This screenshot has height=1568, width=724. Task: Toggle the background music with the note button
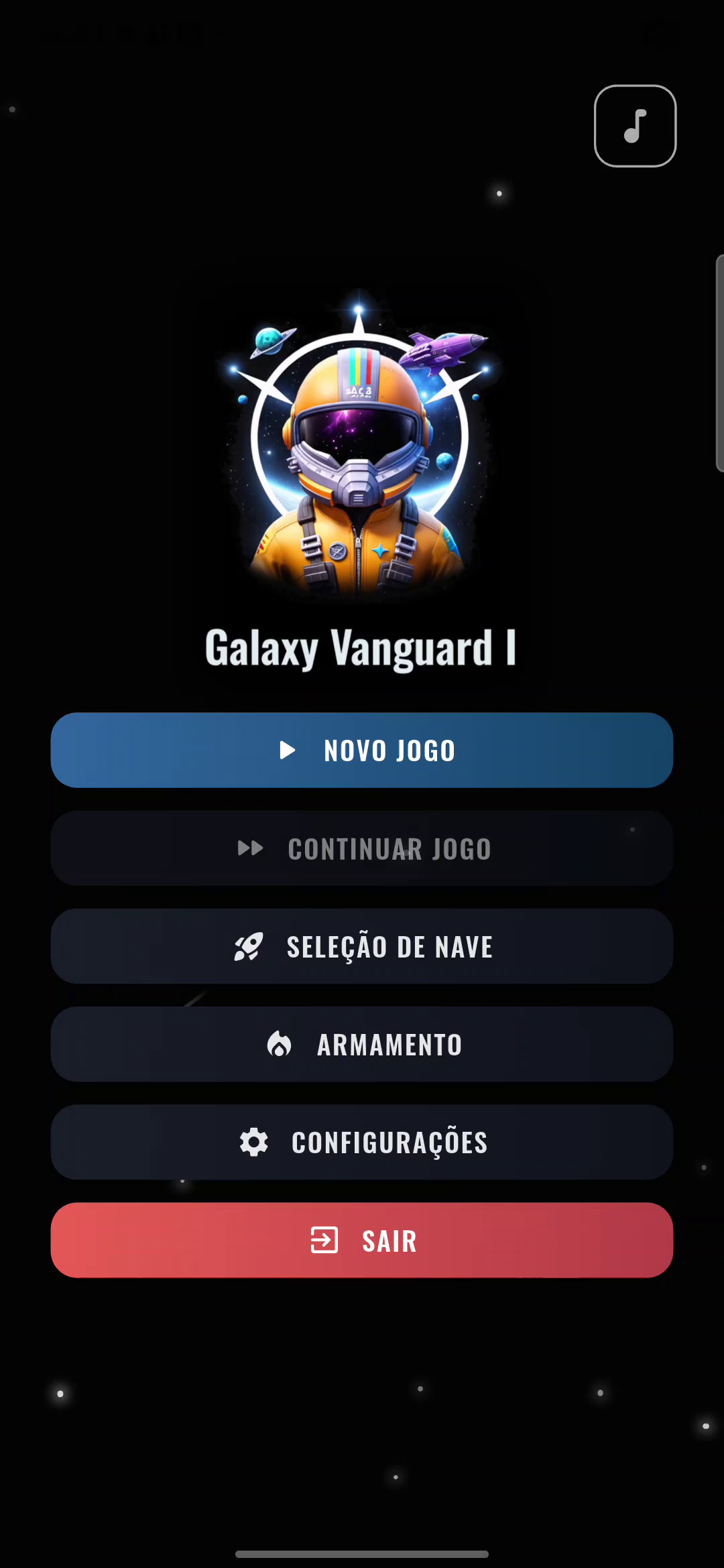[x=634, y=125]
